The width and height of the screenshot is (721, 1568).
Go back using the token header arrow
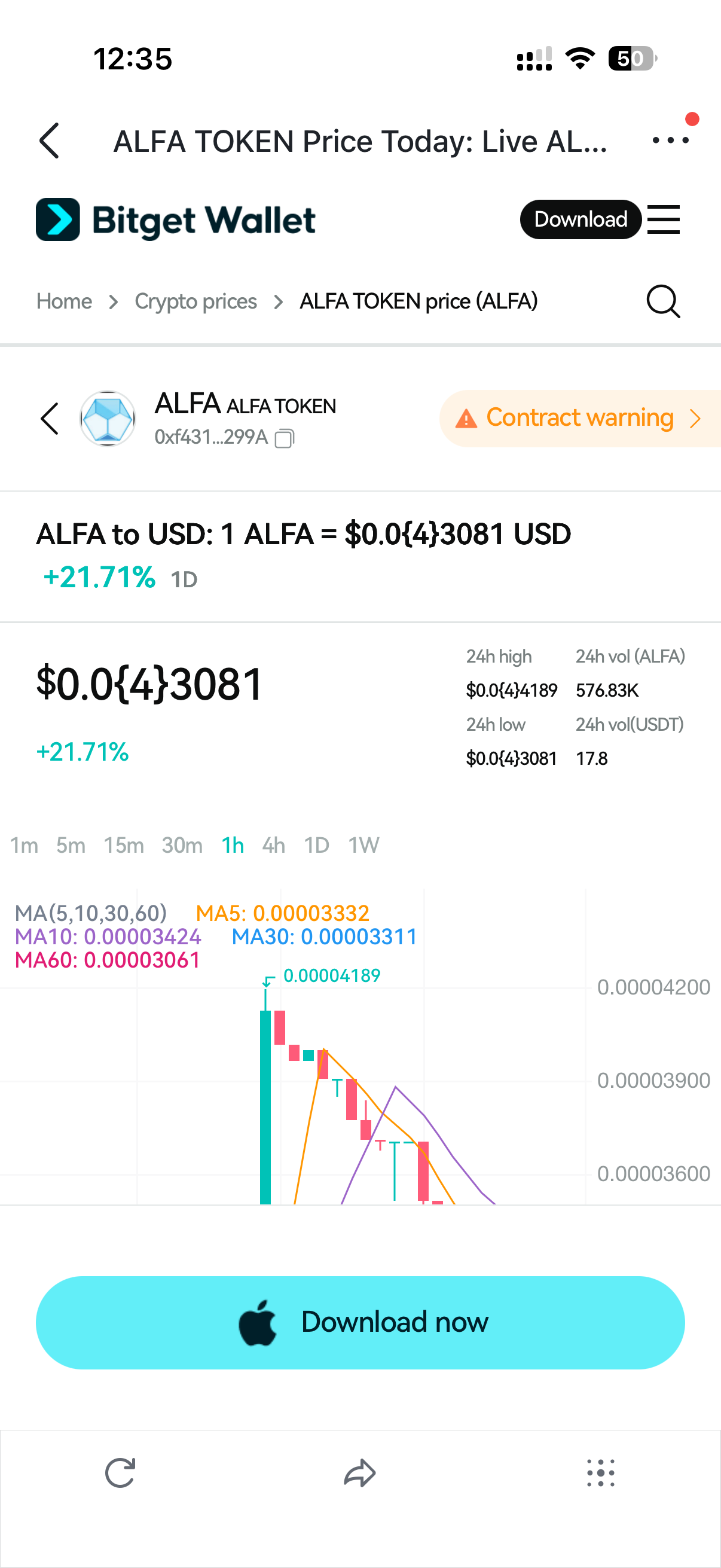click(x=48, y=419)
